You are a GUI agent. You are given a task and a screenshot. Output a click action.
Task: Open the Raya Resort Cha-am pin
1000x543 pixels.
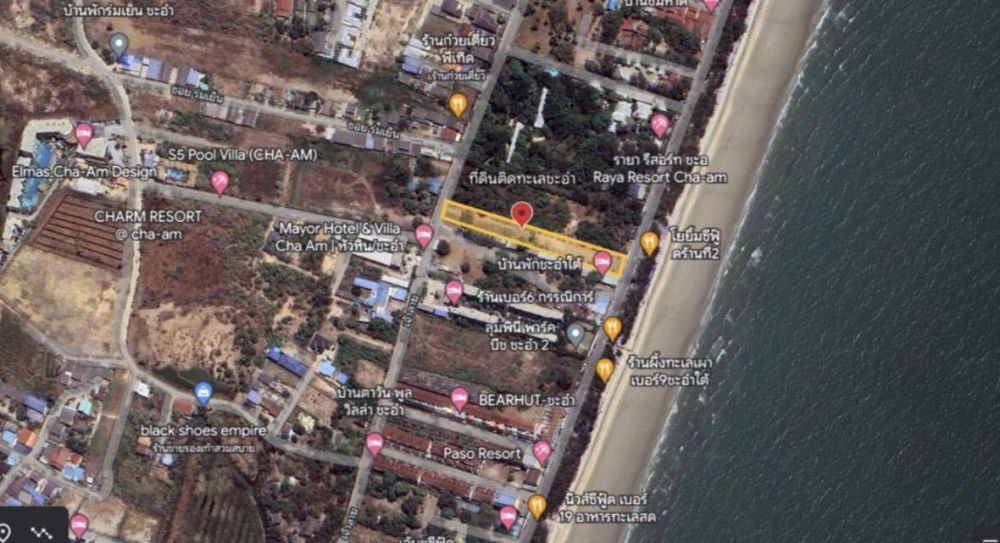pos(659,125)
